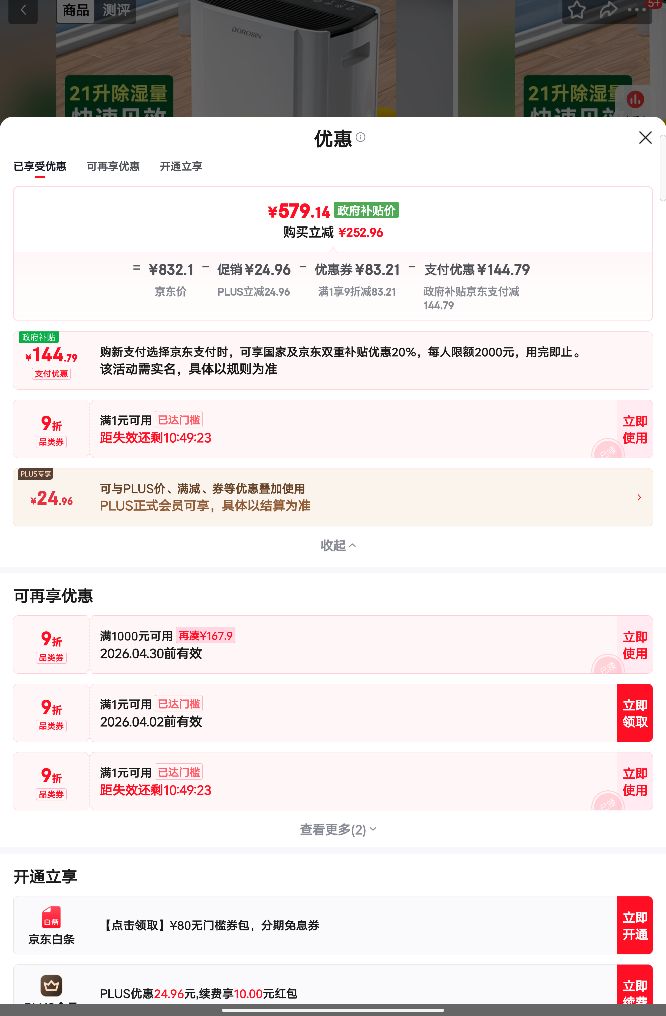Expand 查看更多(2) coupons

point(338,829)
